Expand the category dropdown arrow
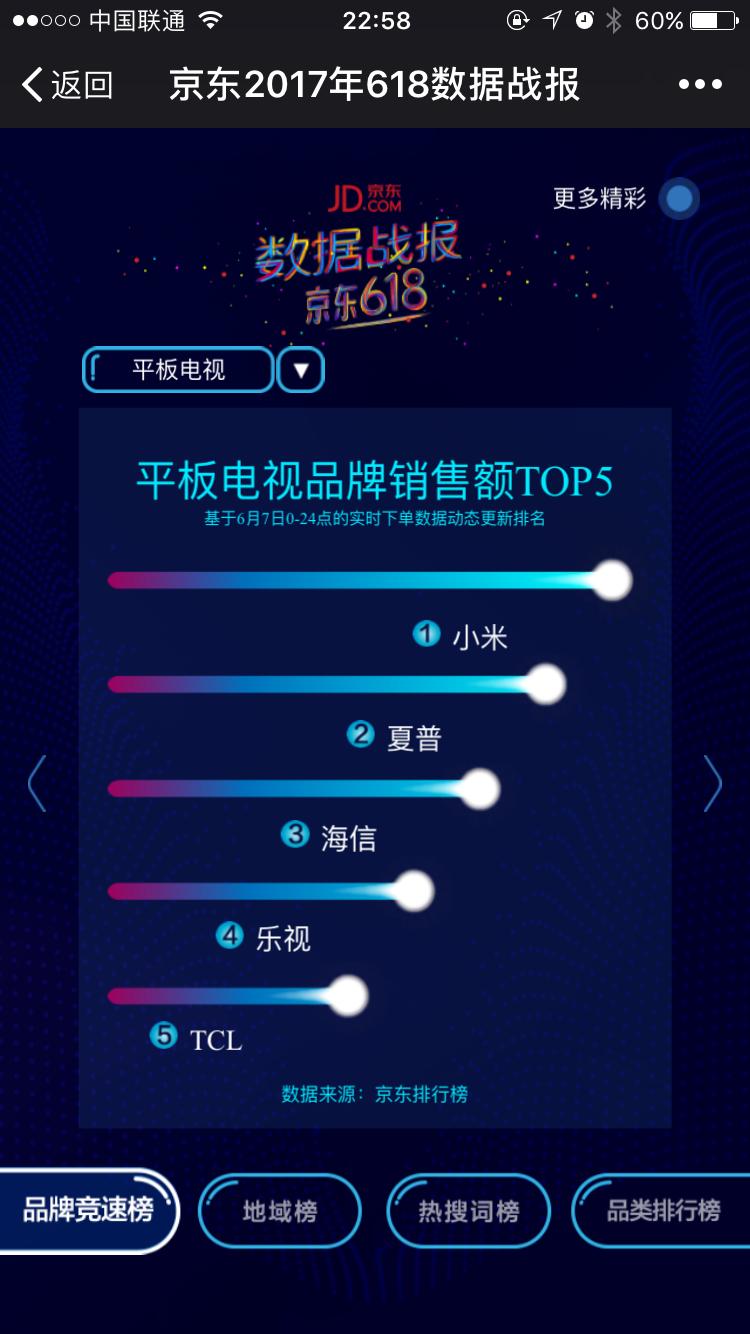The width and height of the screenshot is (750, 1334). [301, 371]
